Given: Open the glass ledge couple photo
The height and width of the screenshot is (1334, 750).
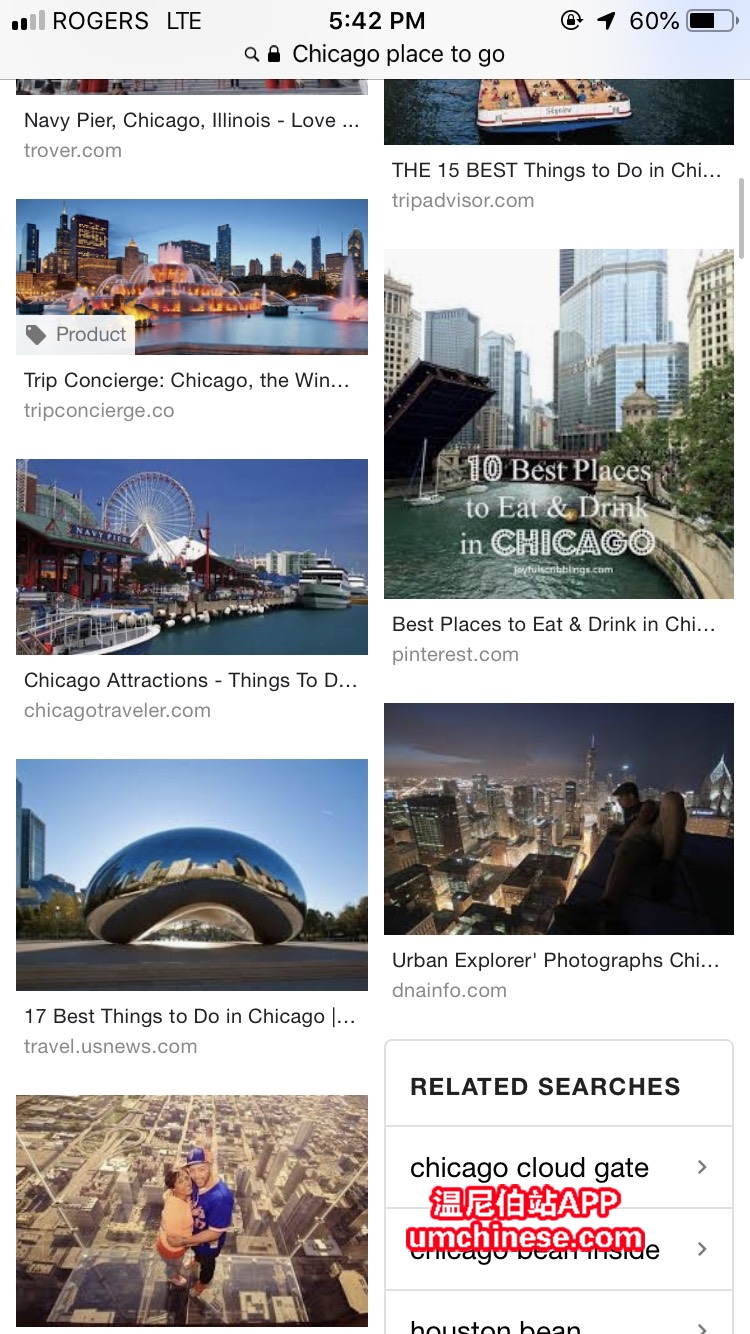Looking at the screenshot, I should pyautogui.click(x=192, y=1210).
